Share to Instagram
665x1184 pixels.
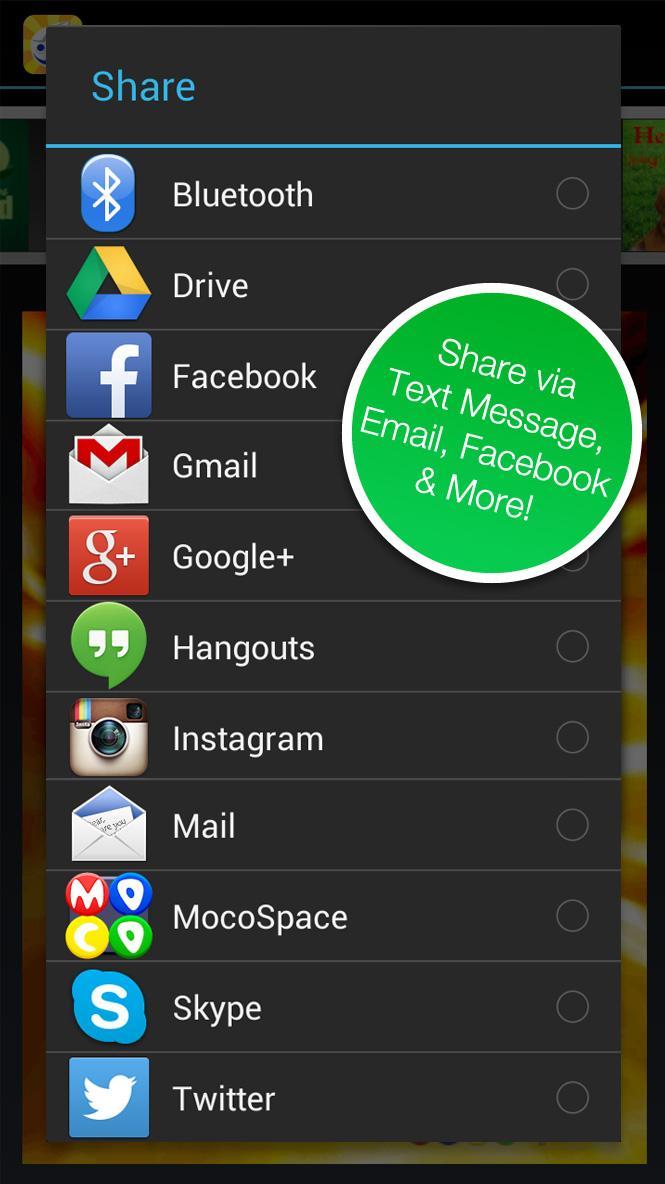point(247,739)
